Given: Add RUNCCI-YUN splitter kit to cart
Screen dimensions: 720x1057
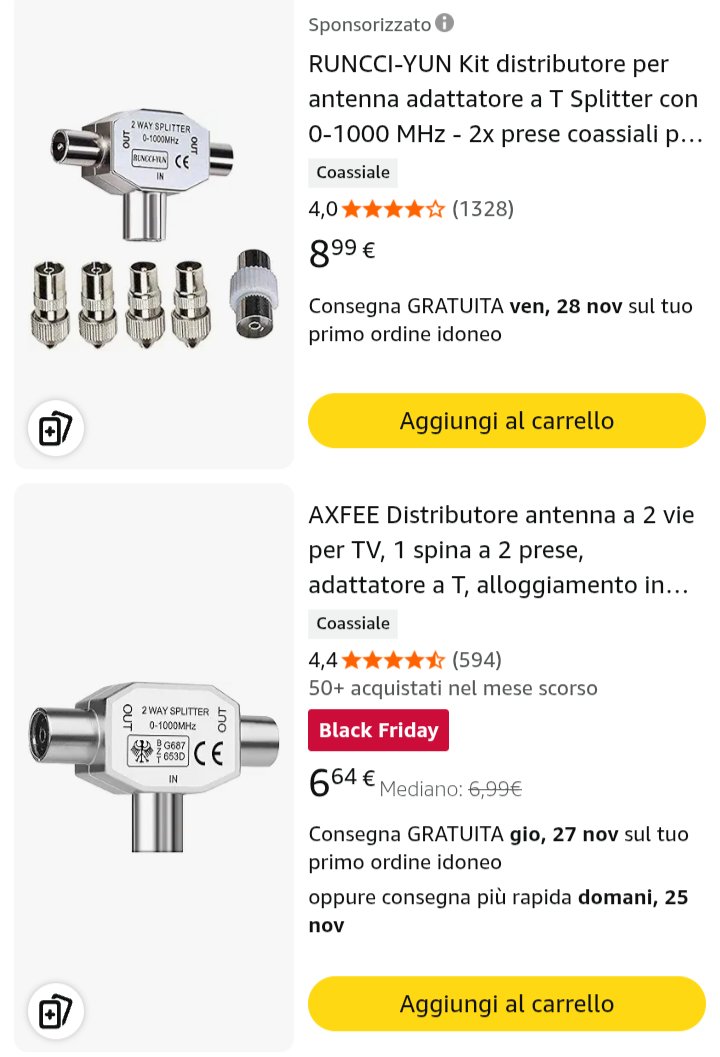Looking at the screenshot, I should pos(506,421).
